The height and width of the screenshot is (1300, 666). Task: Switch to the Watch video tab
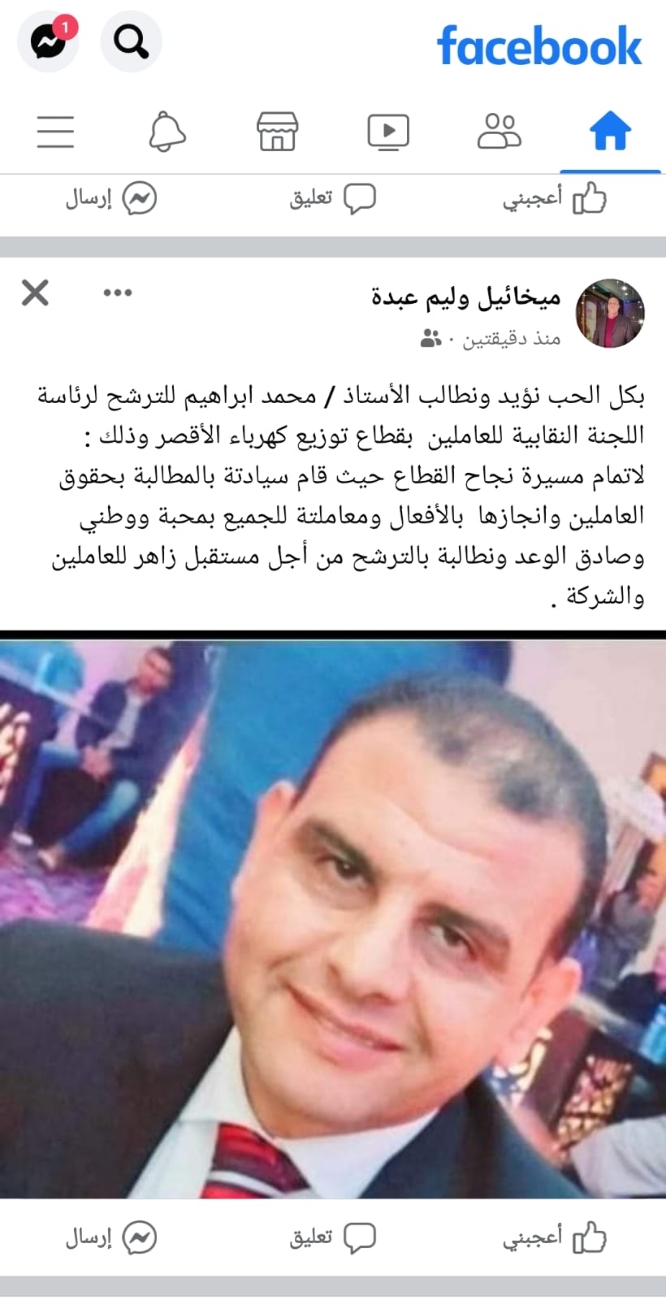(x=388, y=131)
